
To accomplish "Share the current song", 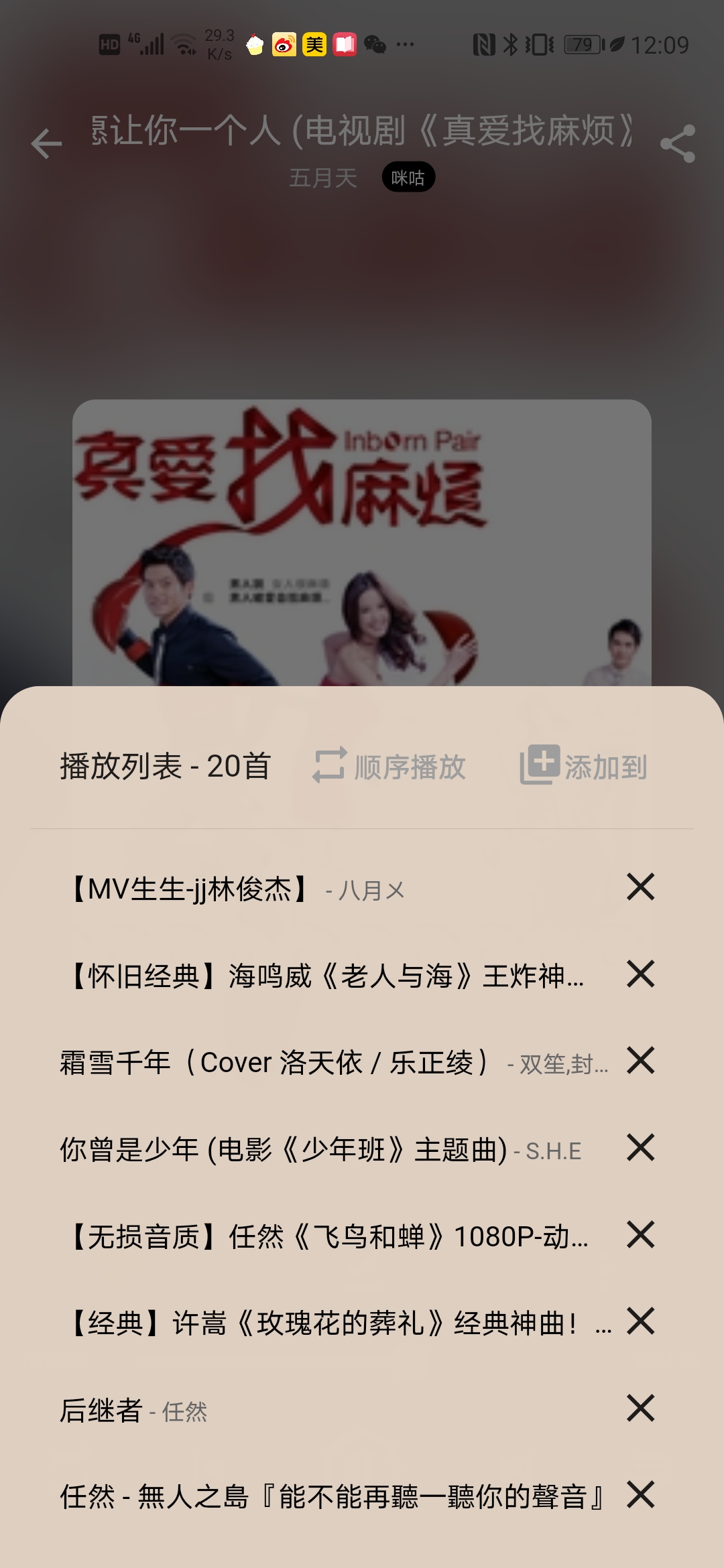I will coord(678,143).
